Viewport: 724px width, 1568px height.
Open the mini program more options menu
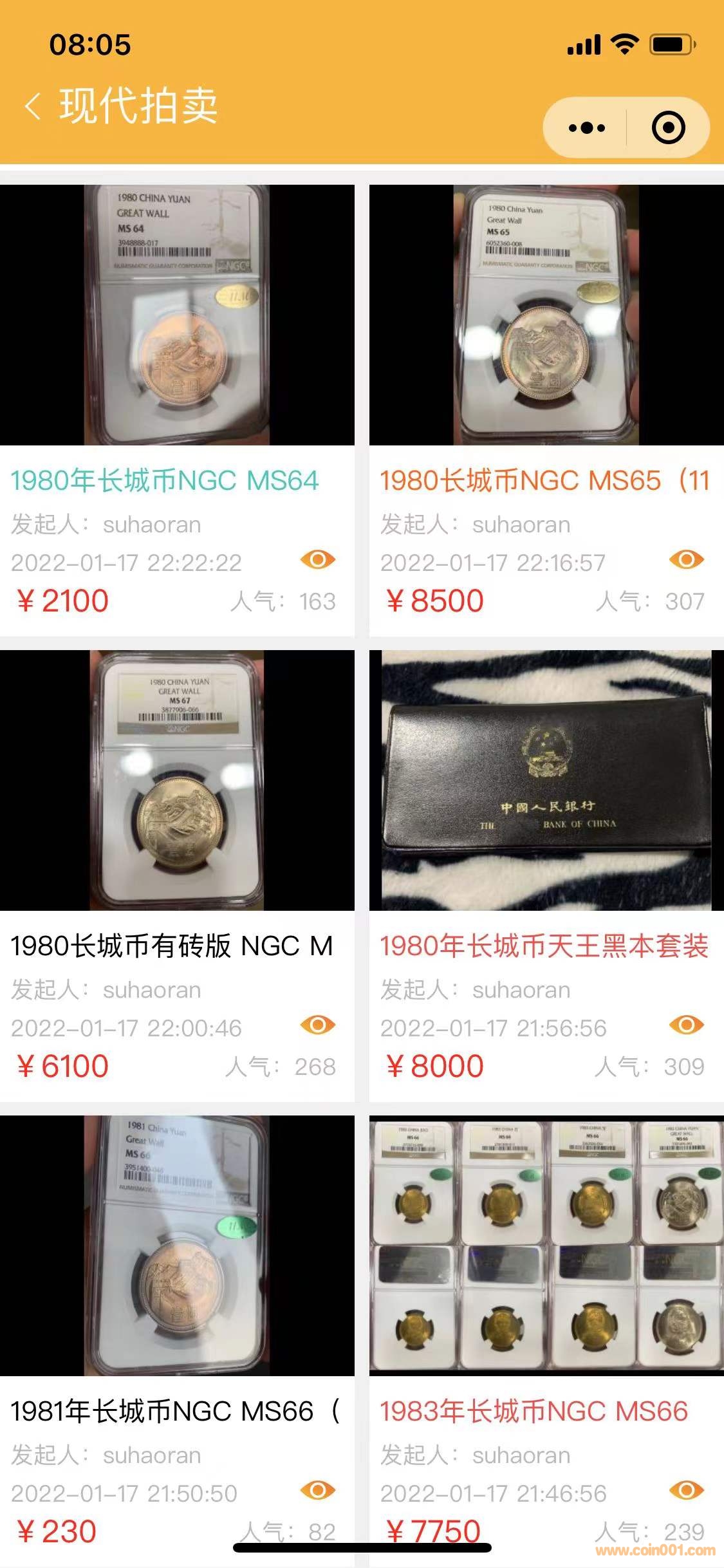(586, 127)
